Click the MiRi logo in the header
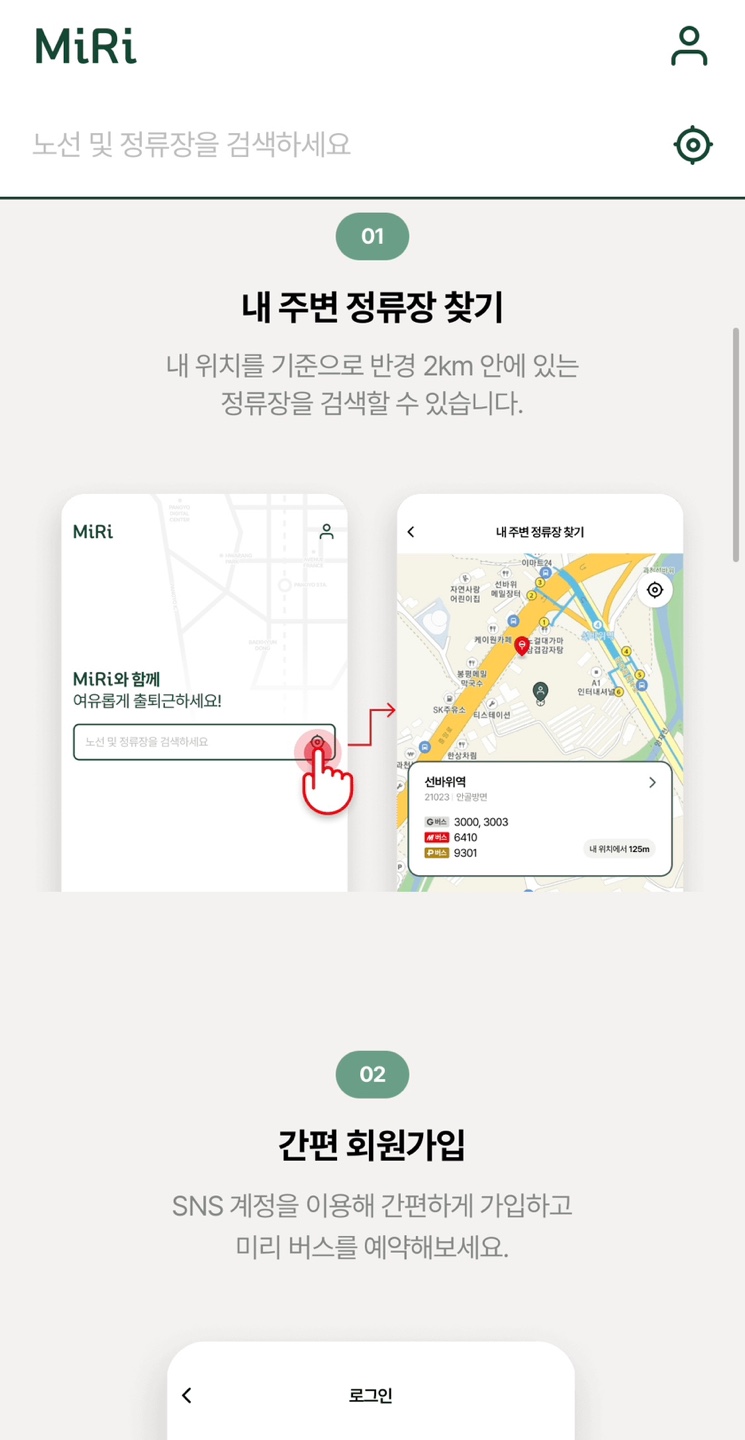745x1440 pixels. point(85,45)
